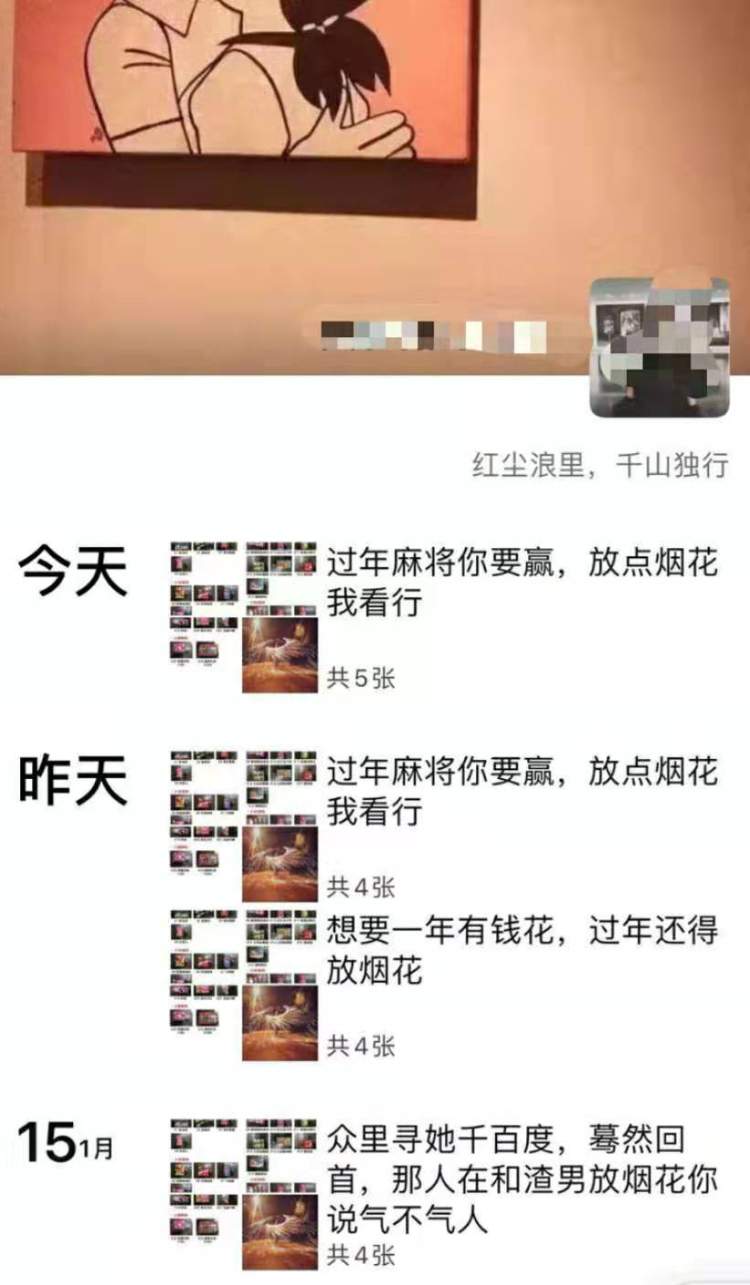This screenshot has height=1285, width=750.
Task: Open the pixelated profile avatar
Action: point(660,348)
